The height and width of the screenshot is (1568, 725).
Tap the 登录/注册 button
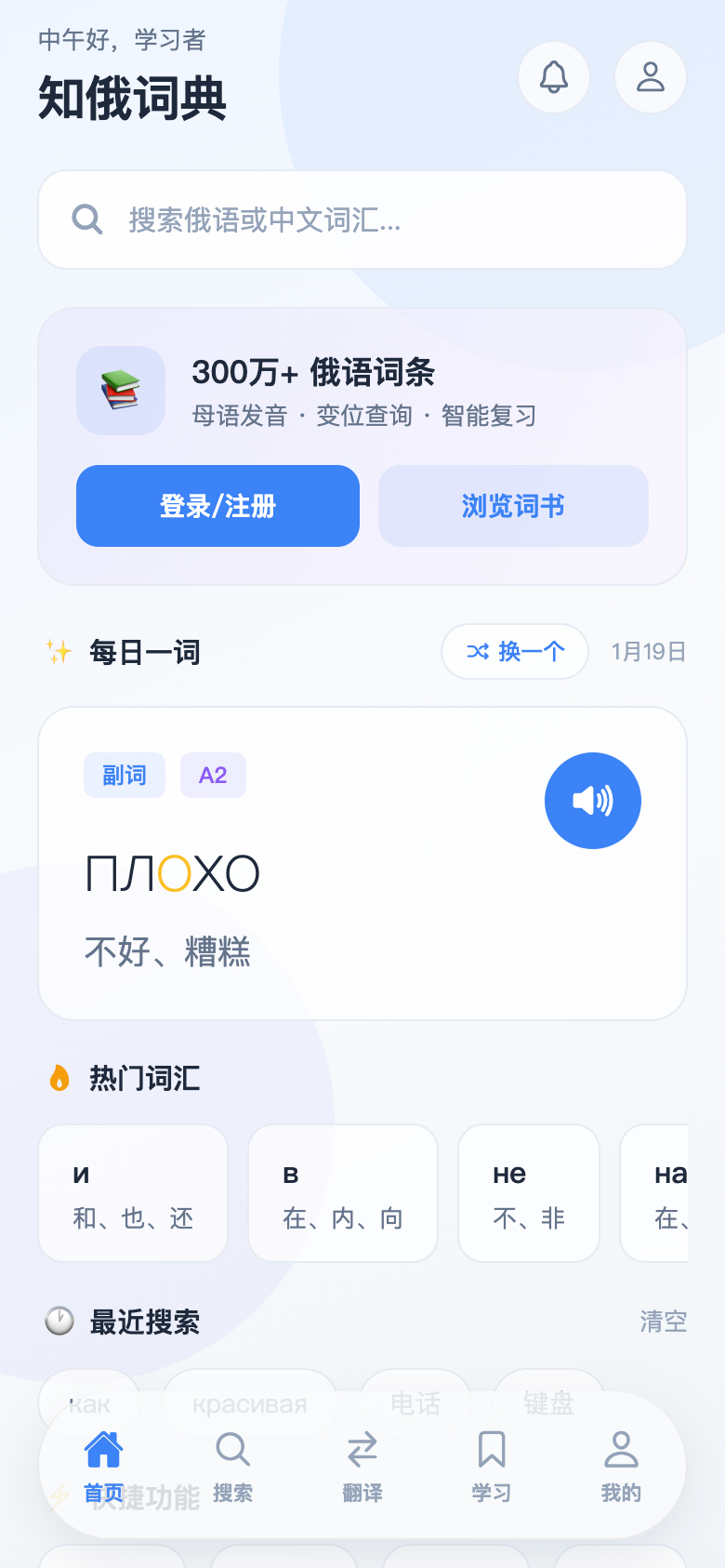pos(217,506)
